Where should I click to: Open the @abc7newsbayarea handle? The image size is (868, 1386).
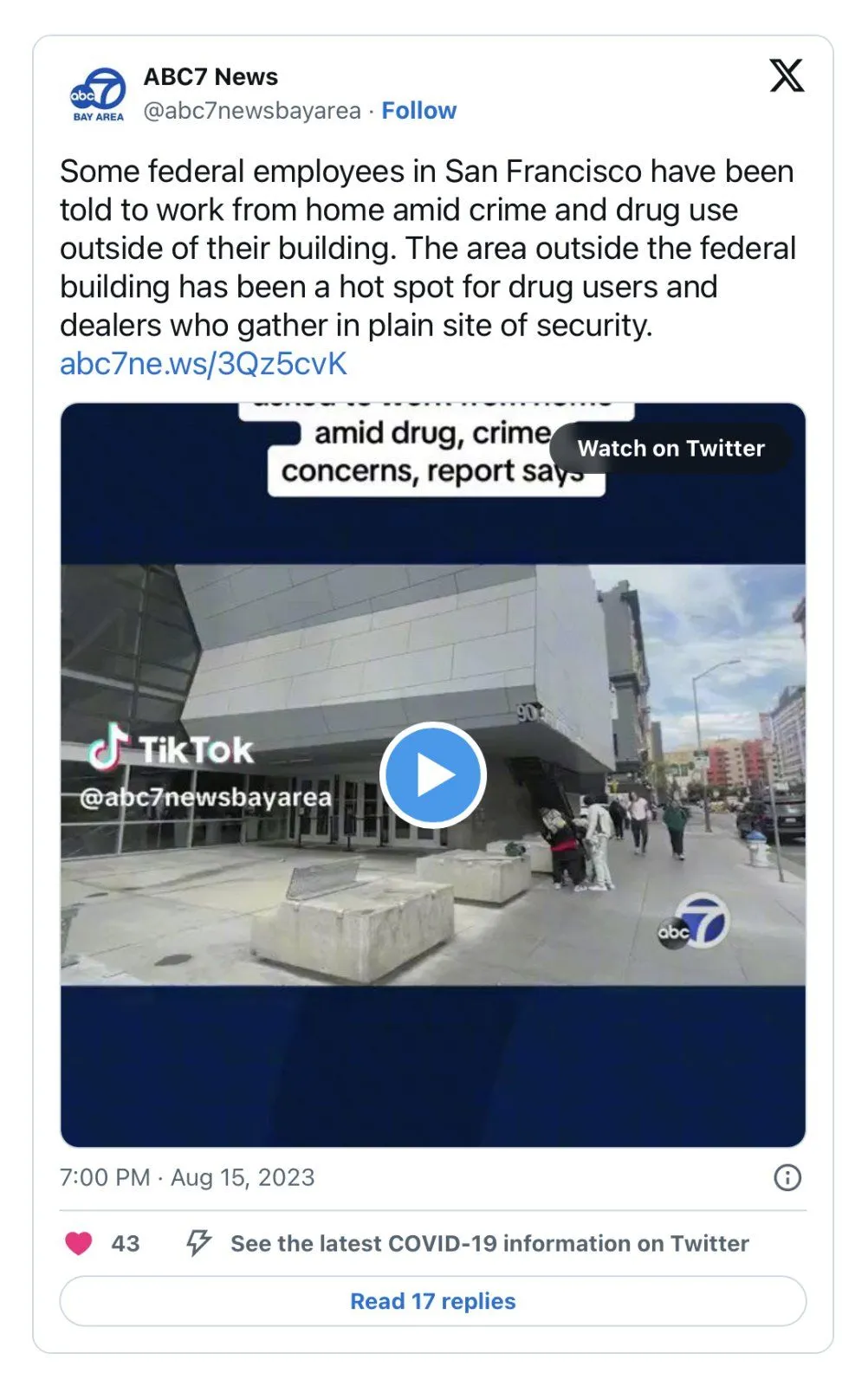252,111
